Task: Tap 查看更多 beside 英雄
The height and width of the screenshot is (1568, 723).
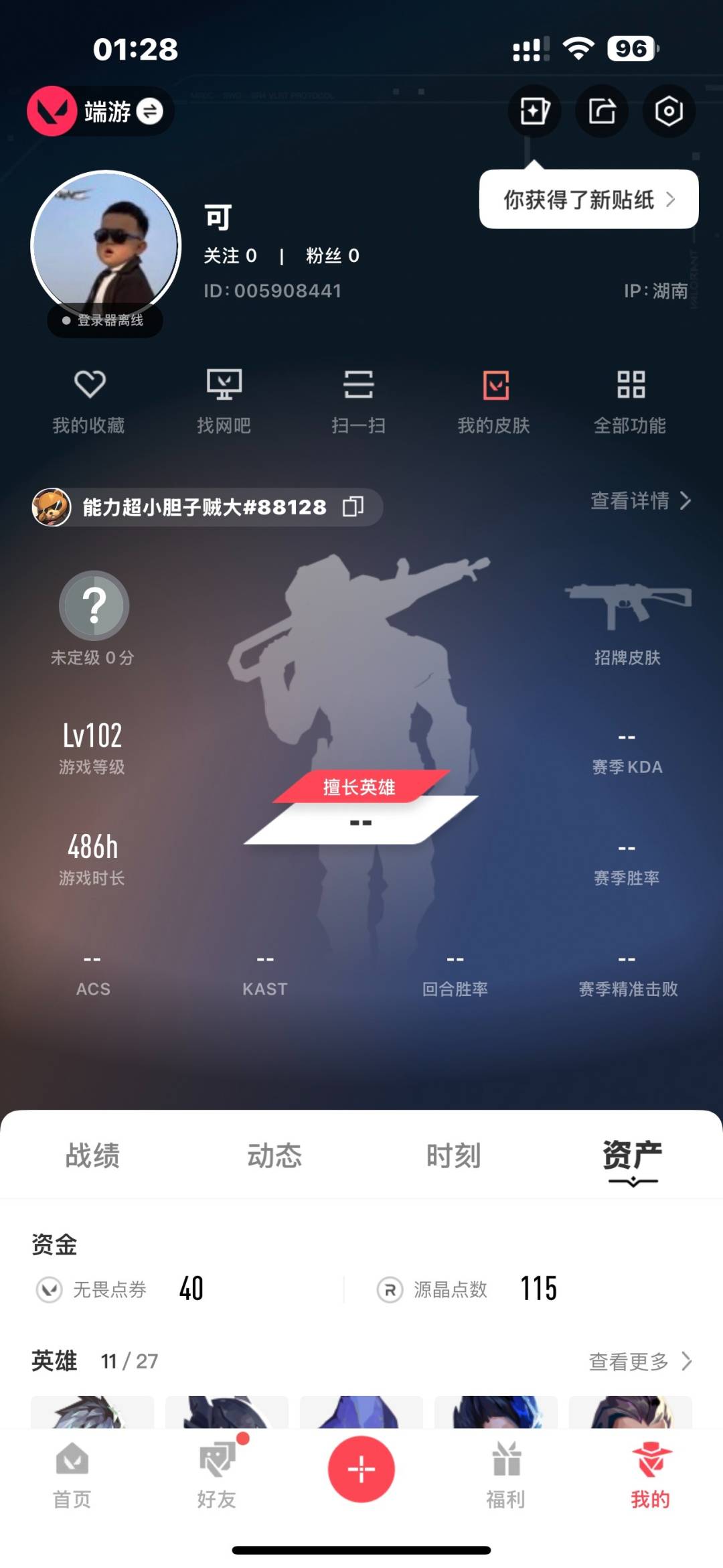Action: 639,1361
